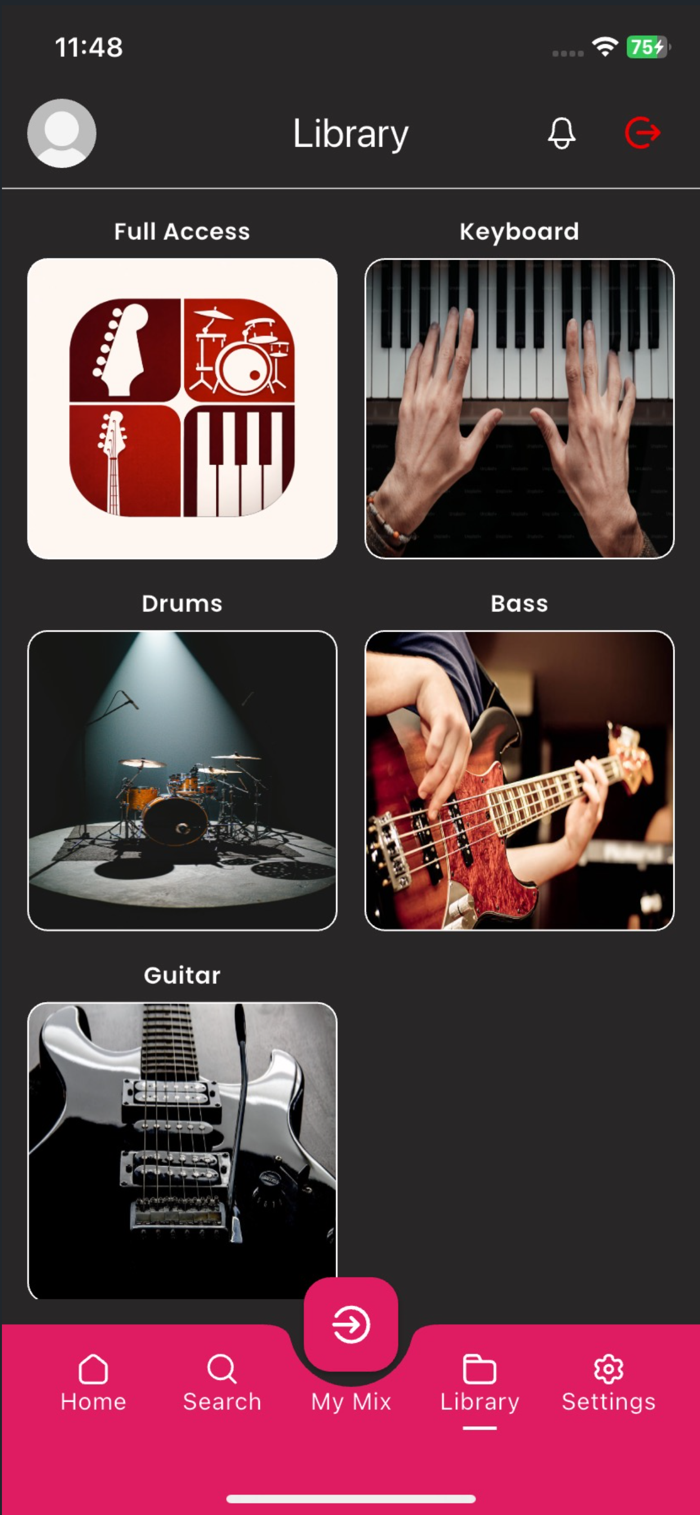Viewport: 700px width, 1515px height.
Task: Select the Bass category tile
Action: pyautogui.click(x=519, y=780)
